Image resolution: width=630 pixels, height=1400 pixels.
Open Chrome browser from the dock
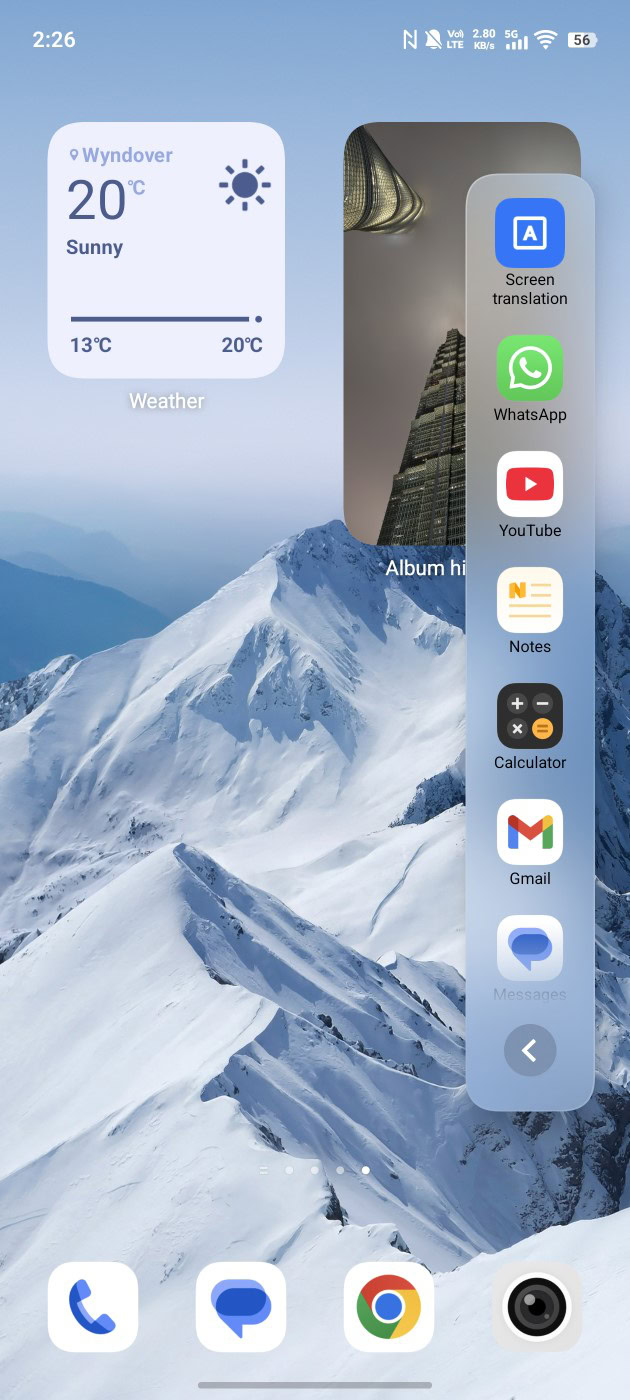pos(389,1306)
